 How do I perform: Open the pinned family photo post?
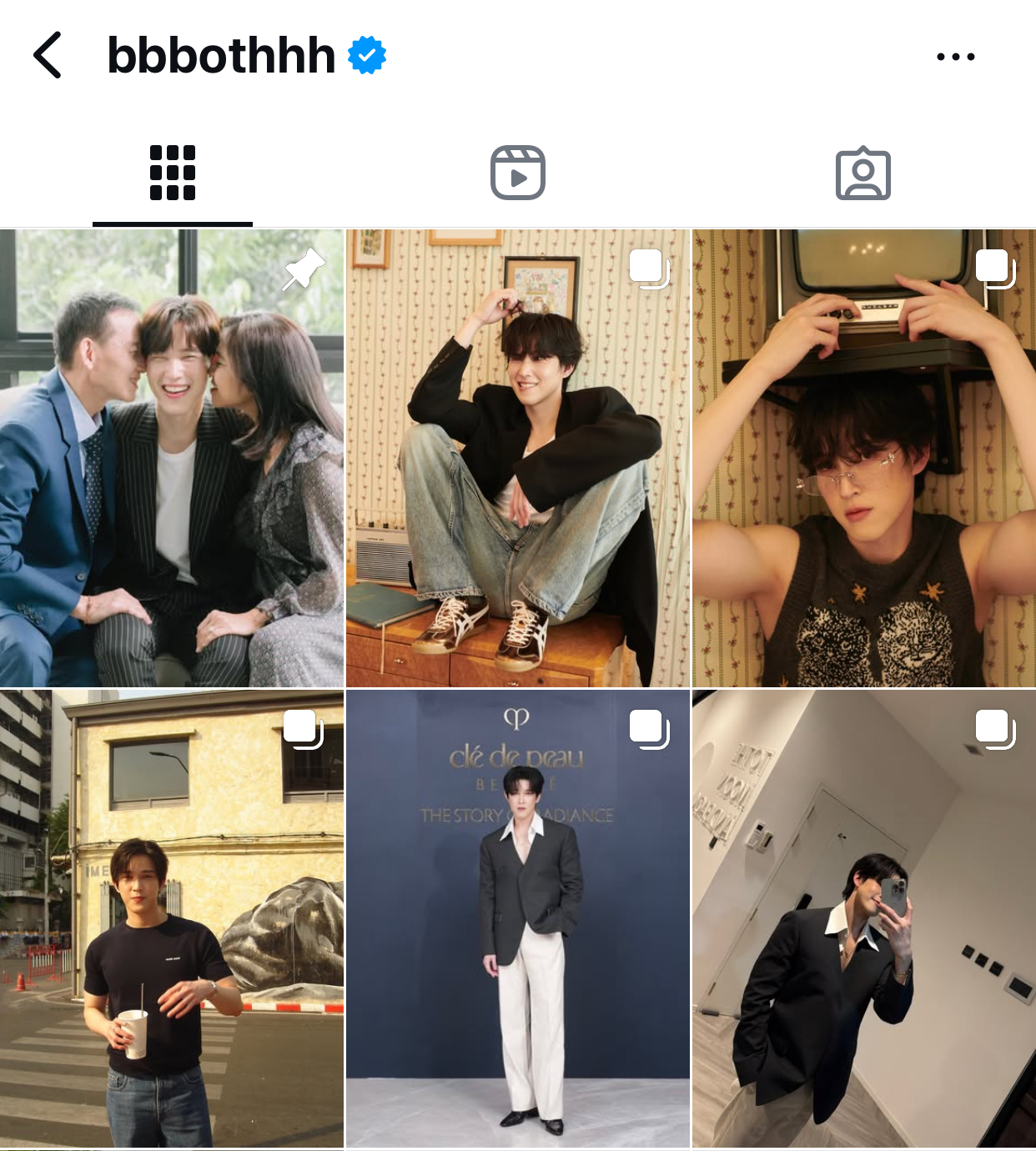tap(172, 459)
